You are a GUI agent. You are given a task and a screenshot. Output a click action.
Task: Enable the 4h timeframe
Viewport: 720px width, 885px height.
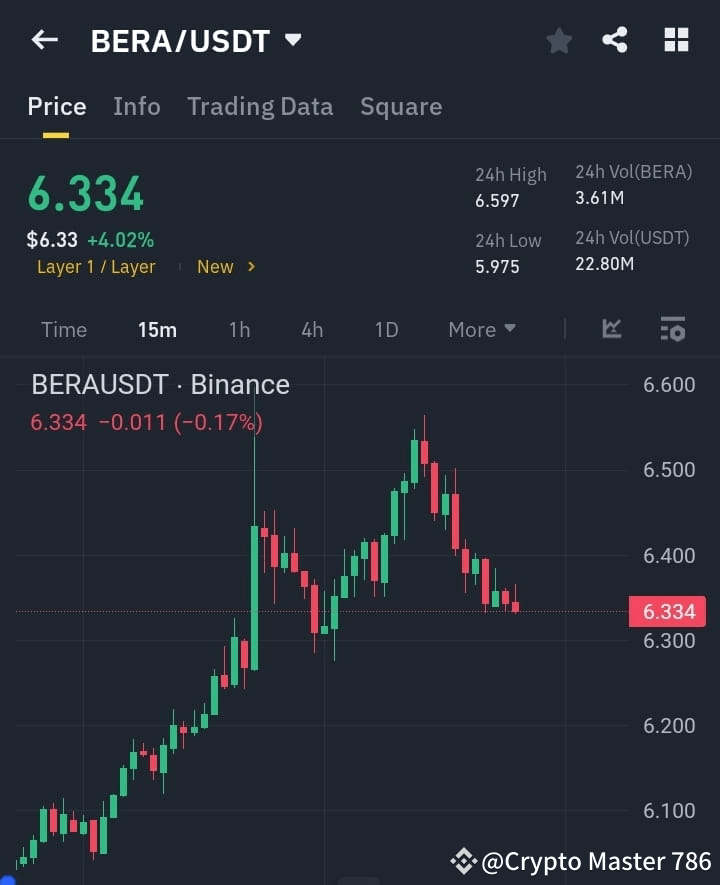point(311,329)
